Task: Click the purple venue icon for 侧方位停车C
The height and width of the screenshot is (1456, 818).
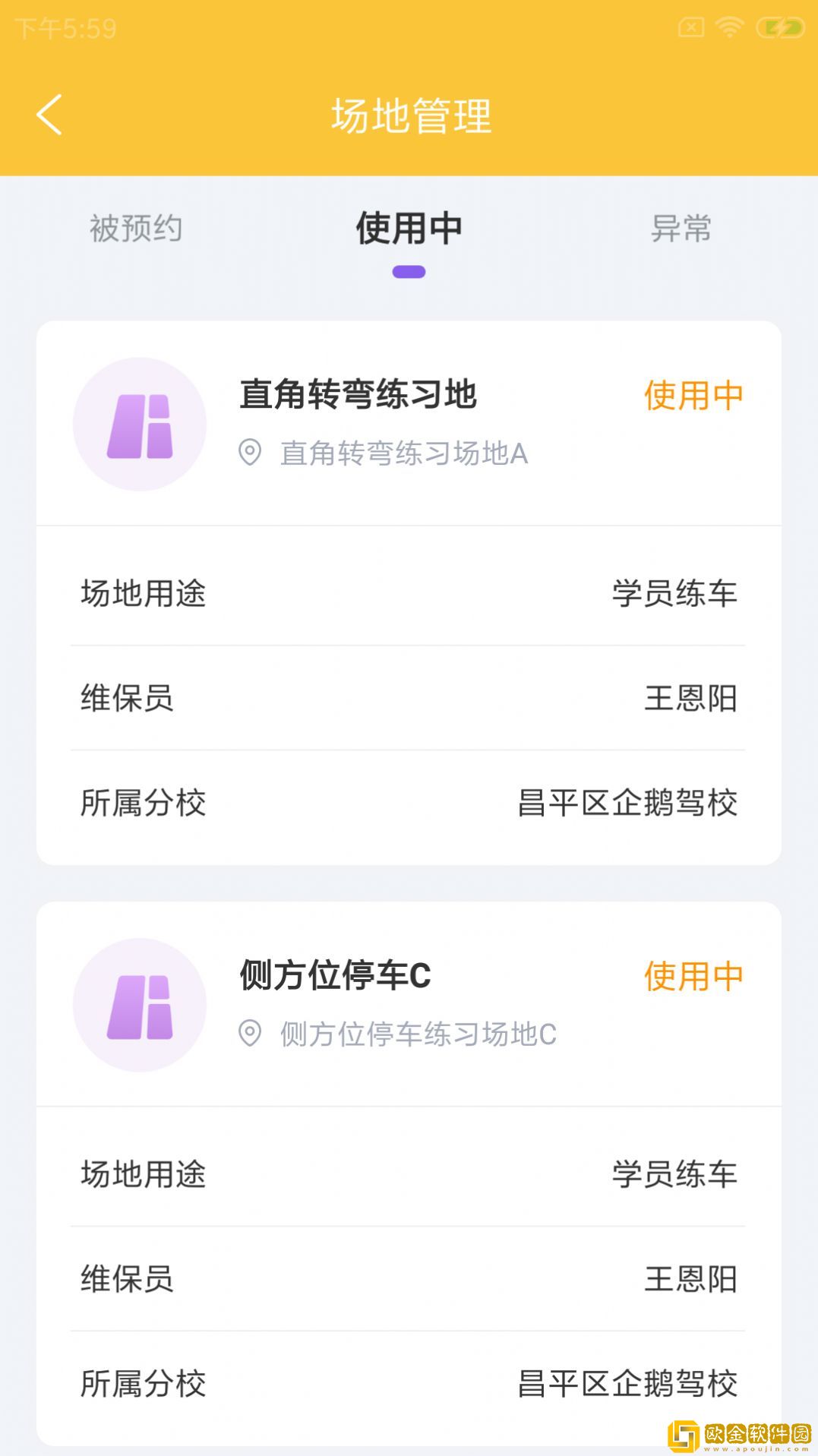Action: tap(141, 1004)
